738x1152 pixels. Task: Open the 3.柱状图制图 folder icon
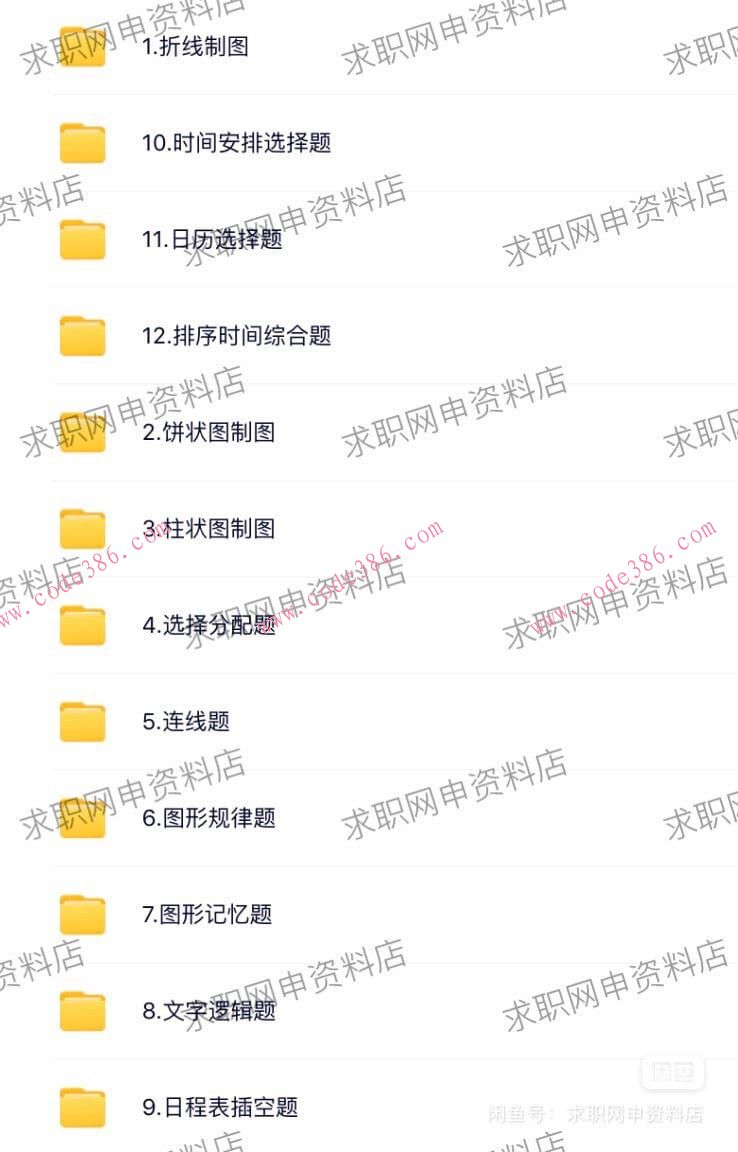click(84, 529)
